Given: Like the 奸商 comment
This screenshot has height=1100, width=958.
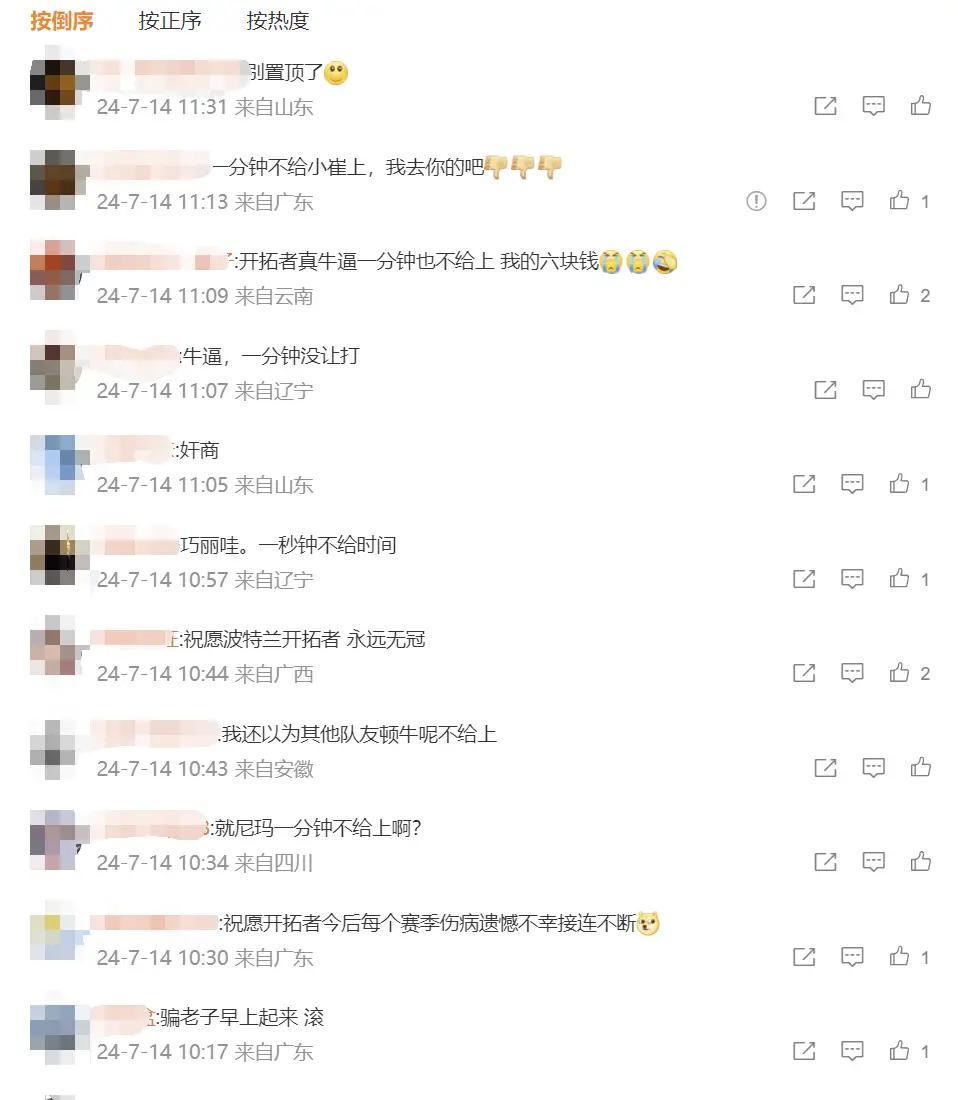Looking at the screenshot, I should pos(900,484).
